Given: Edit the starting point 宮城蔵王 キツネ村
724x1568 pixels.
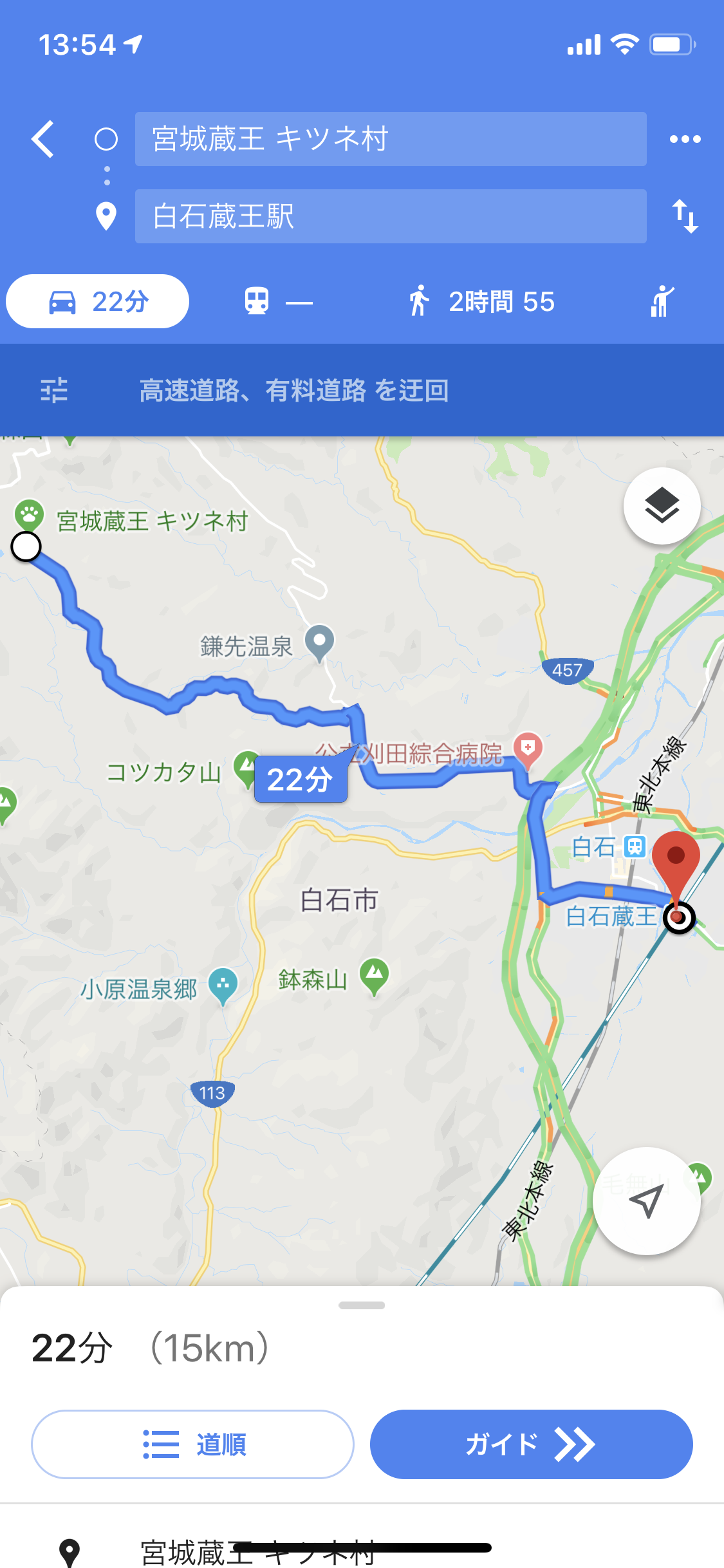Looking at the screenshot, I should point(390,139).
